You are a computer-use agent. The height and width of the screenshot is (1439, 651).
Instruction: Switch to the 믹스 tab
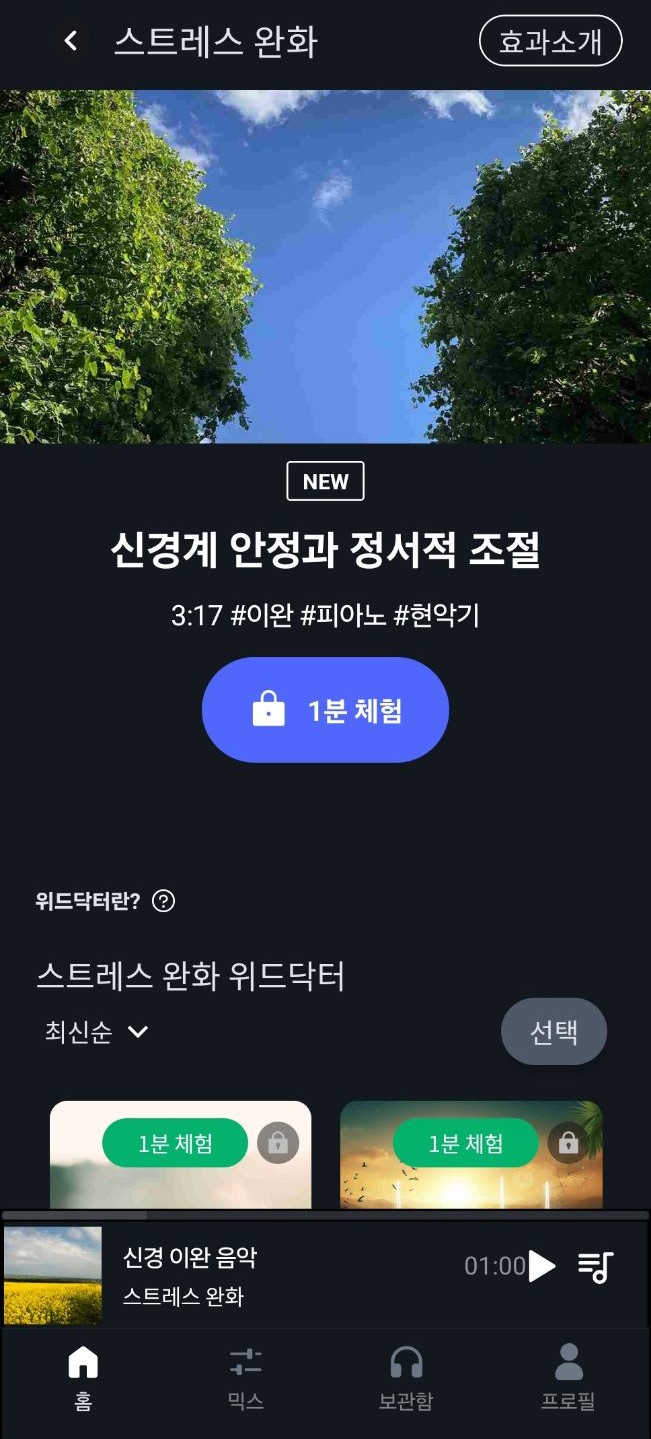pyautogui.click(x=245, y=1378)
